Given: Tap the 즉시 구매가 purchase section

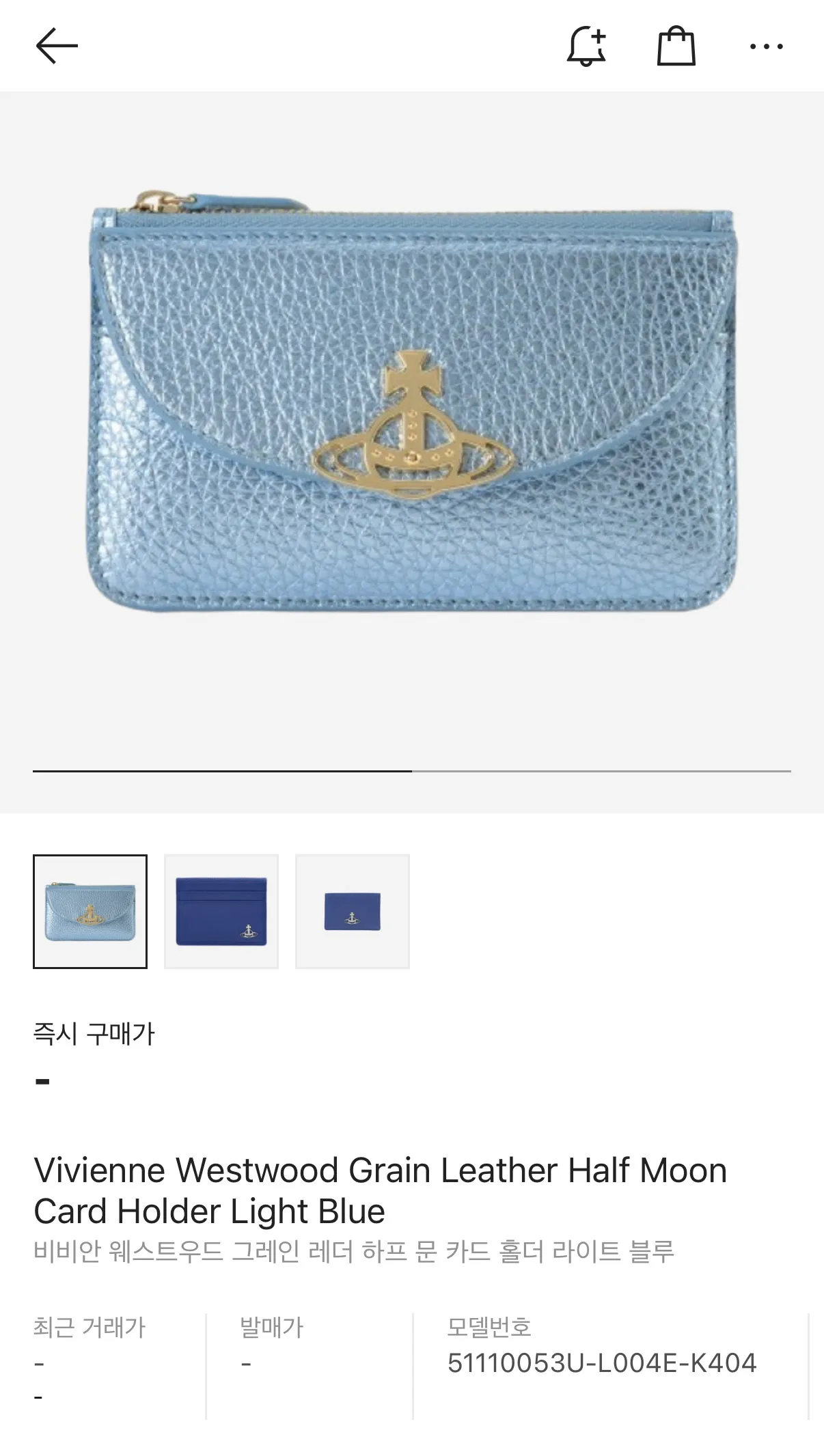Looking at the screenshot, I should pyautogui.click(x=94, y=1033).
